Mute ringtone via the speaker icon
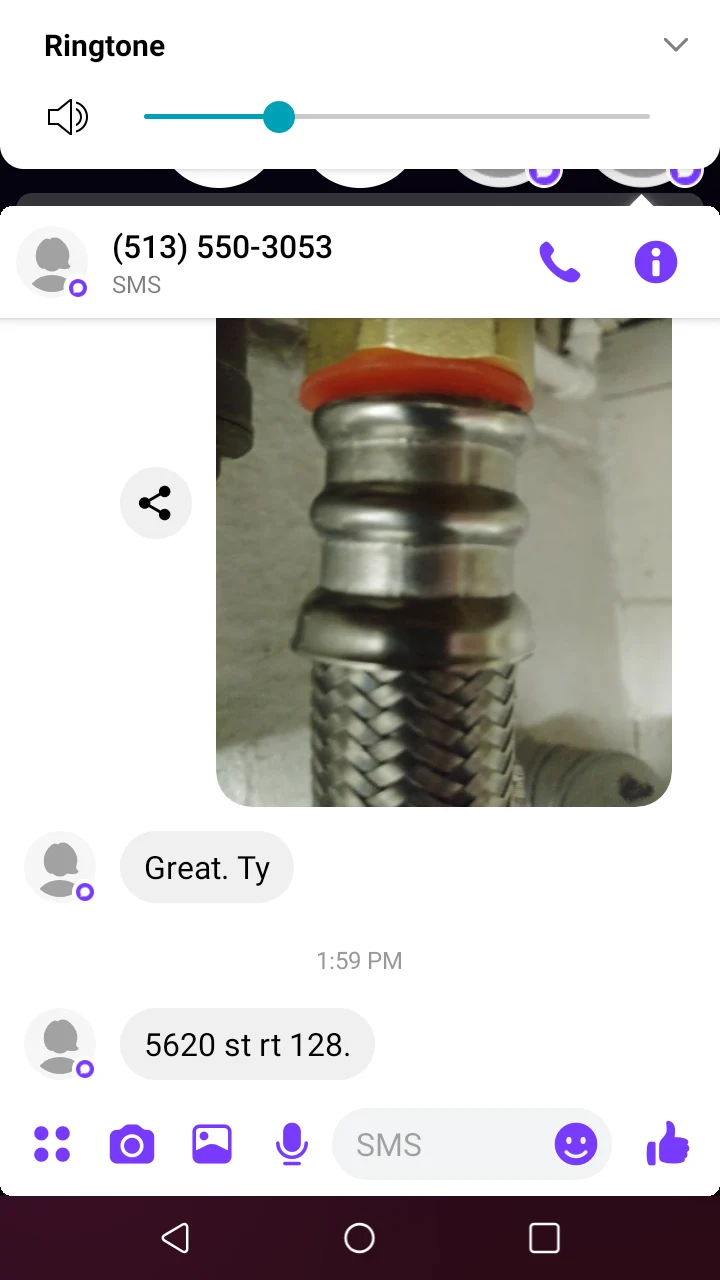This screenshot has height=1280, width=720. (67, 118)
